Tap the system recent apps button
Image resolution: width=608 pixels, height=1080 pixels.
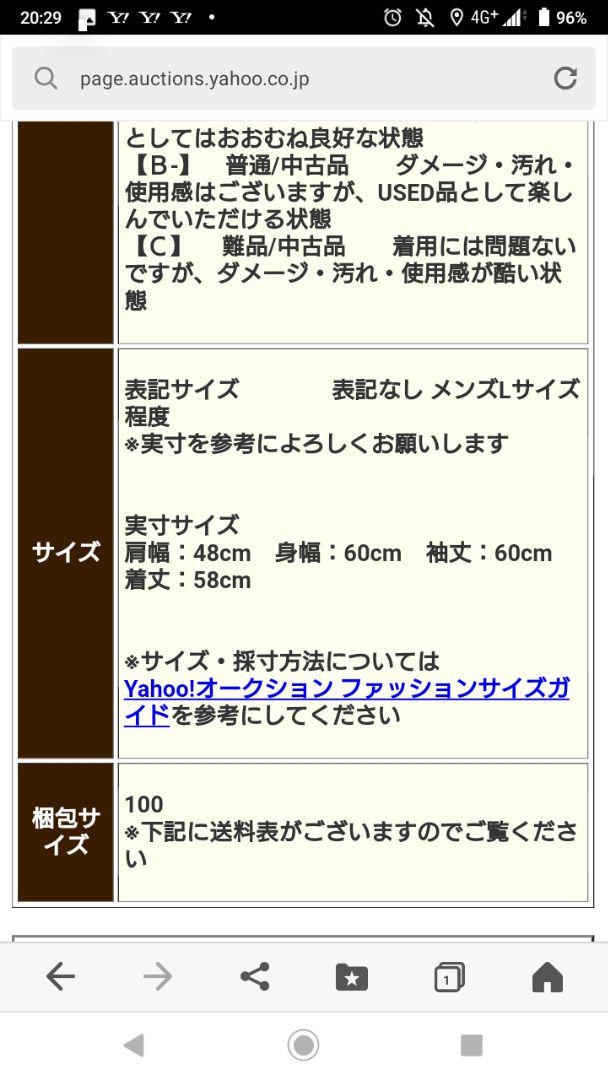tap(471, 1046)
